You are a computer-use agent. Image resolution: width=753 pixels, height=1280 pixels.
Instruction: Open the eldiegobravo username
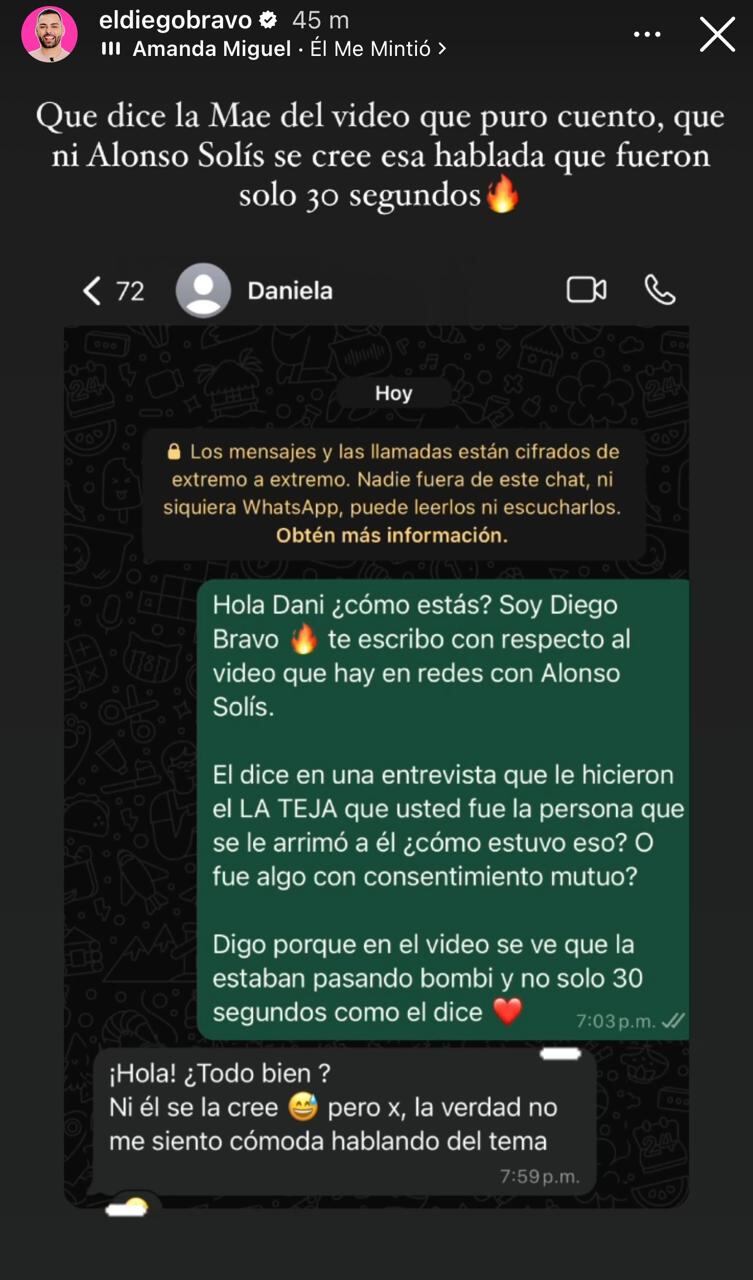[175, 20]
